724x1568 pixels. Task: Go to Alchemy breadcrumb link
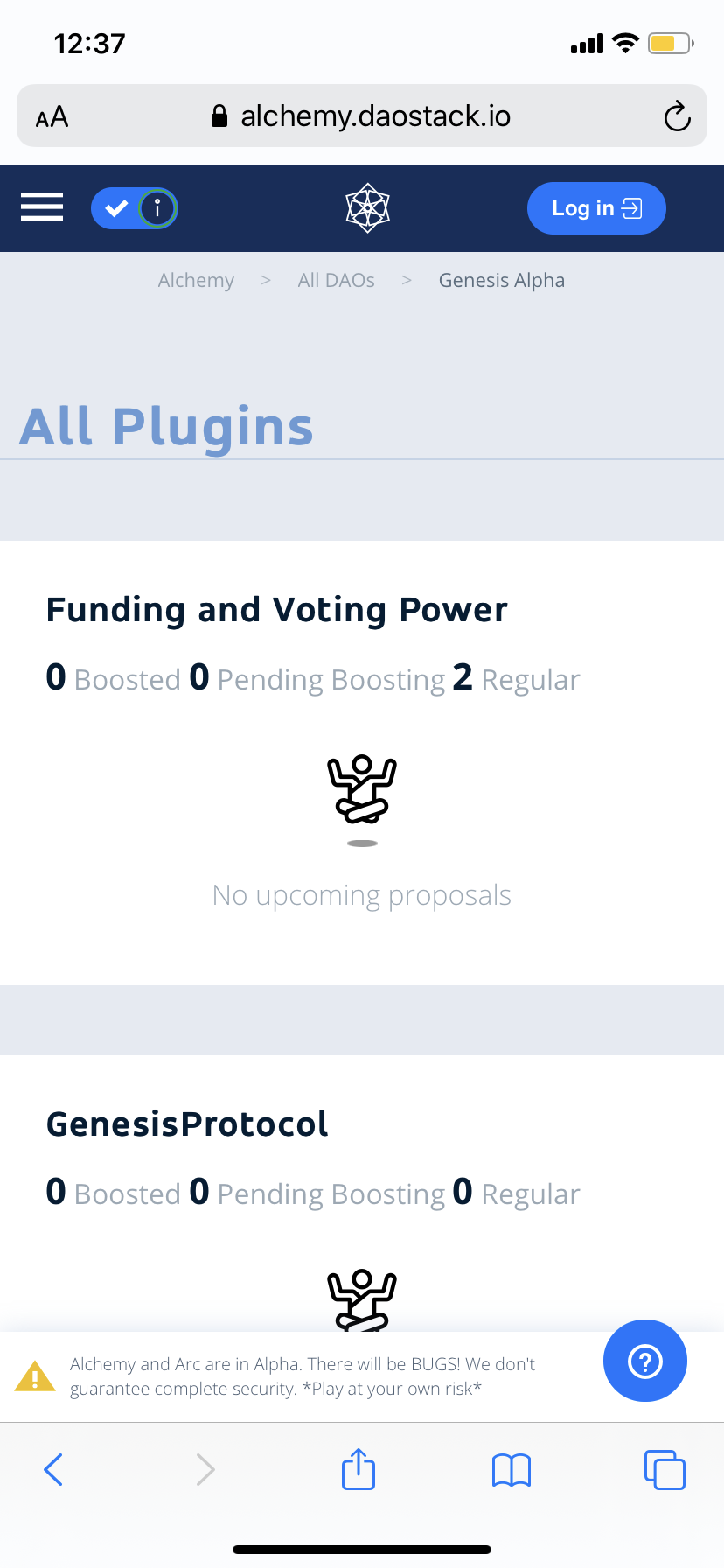(x=196, y=280)
